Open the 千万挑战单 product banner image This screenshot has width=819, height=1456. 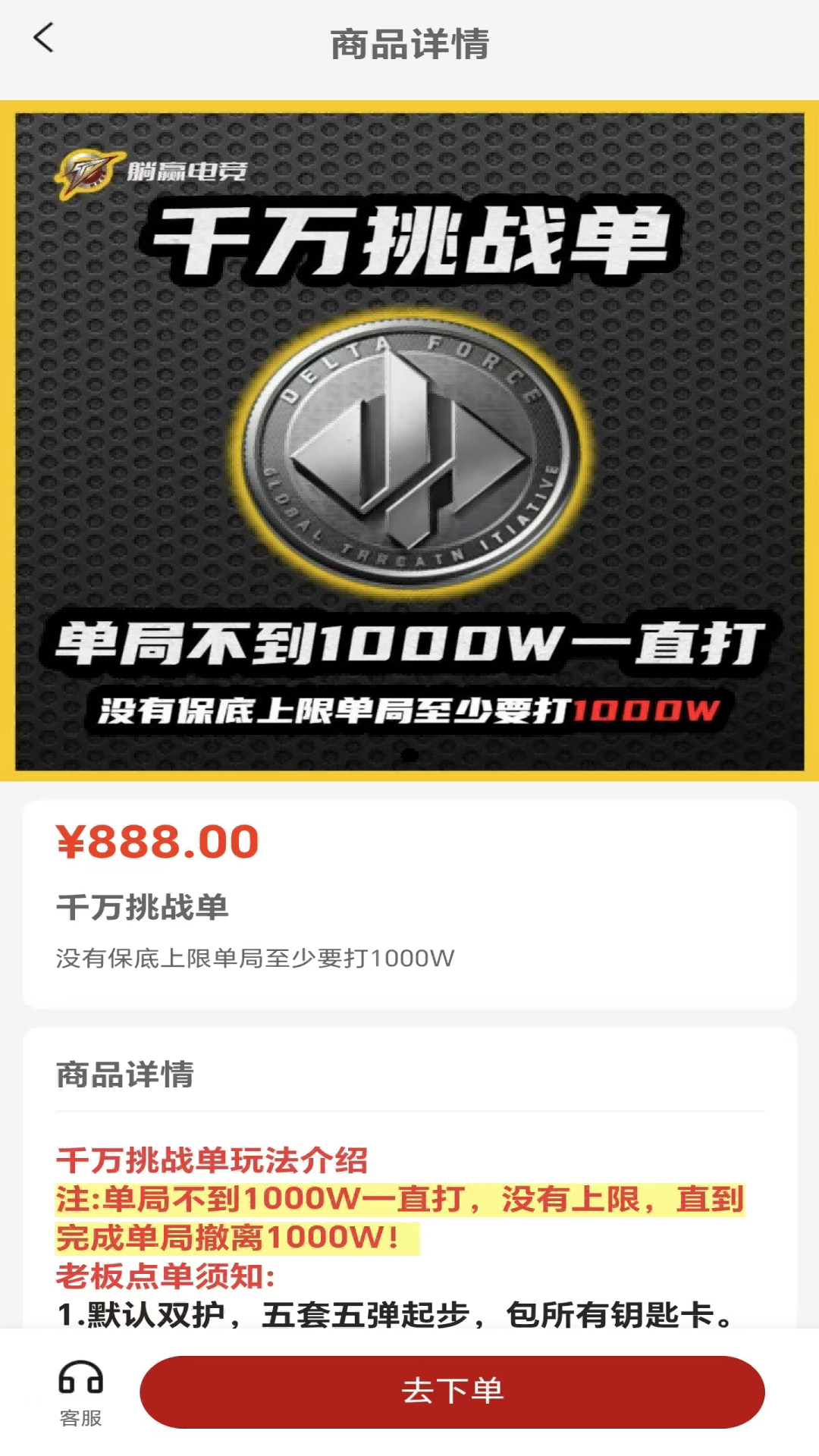[x=409, y=441]
